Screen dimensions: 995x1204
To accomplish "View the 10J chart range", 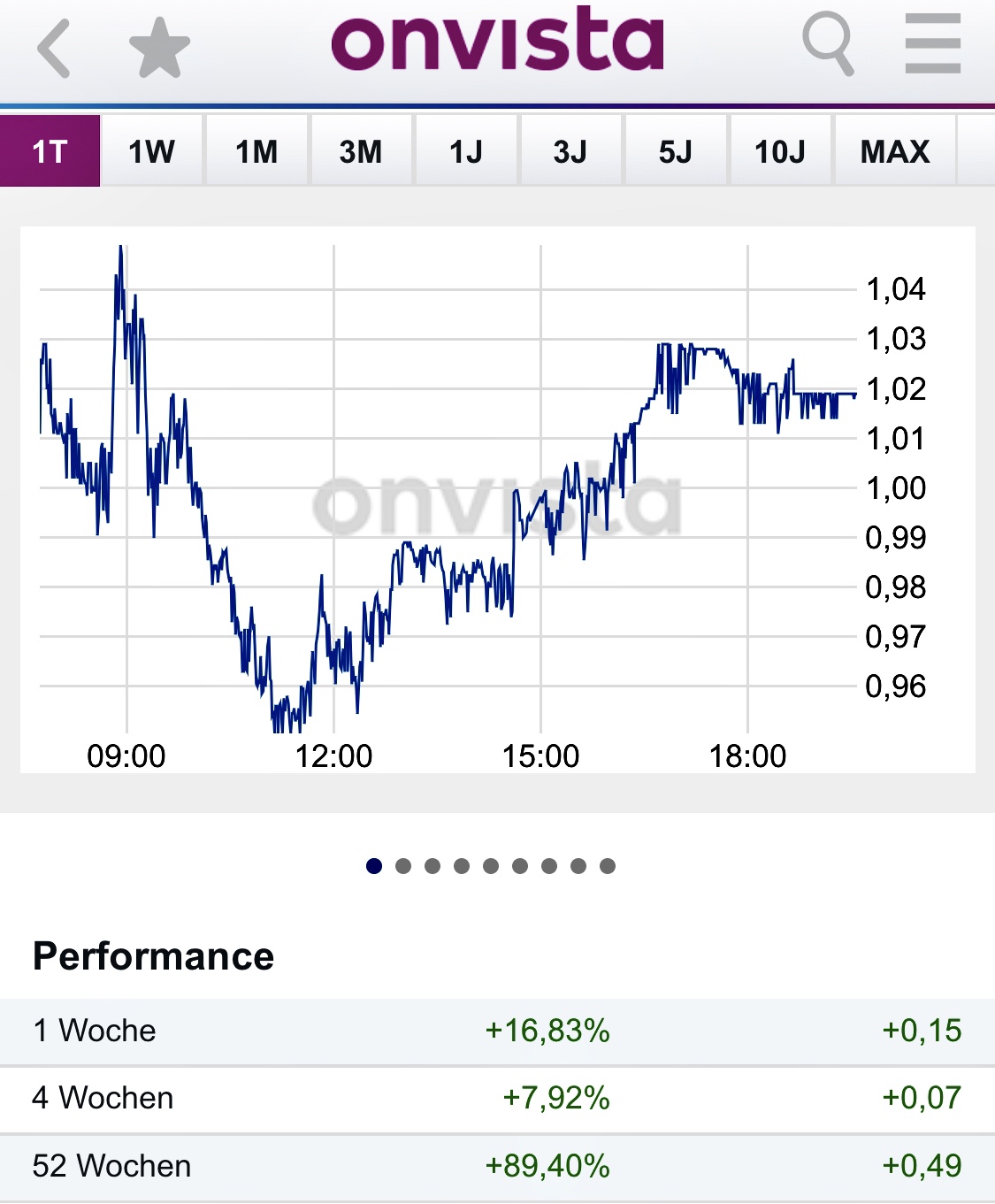I will click(x=780, y=151).
